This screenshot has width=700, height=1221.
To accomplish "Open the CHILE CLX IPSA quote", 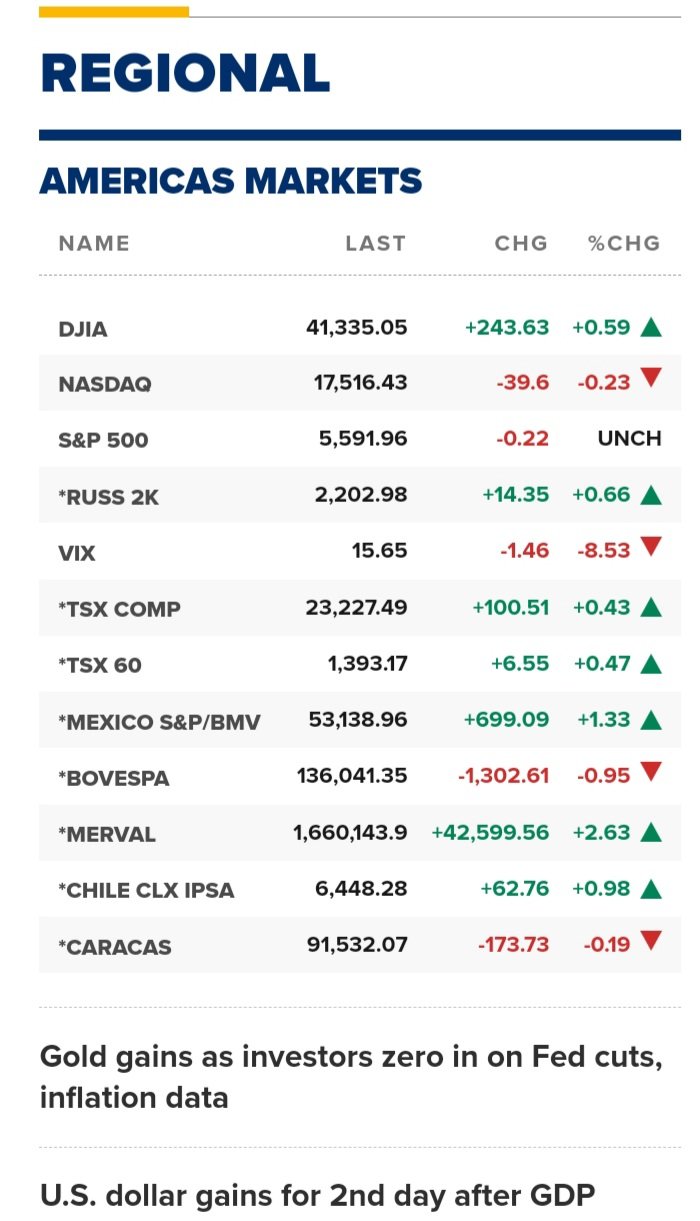I will [x=146, y=889].
